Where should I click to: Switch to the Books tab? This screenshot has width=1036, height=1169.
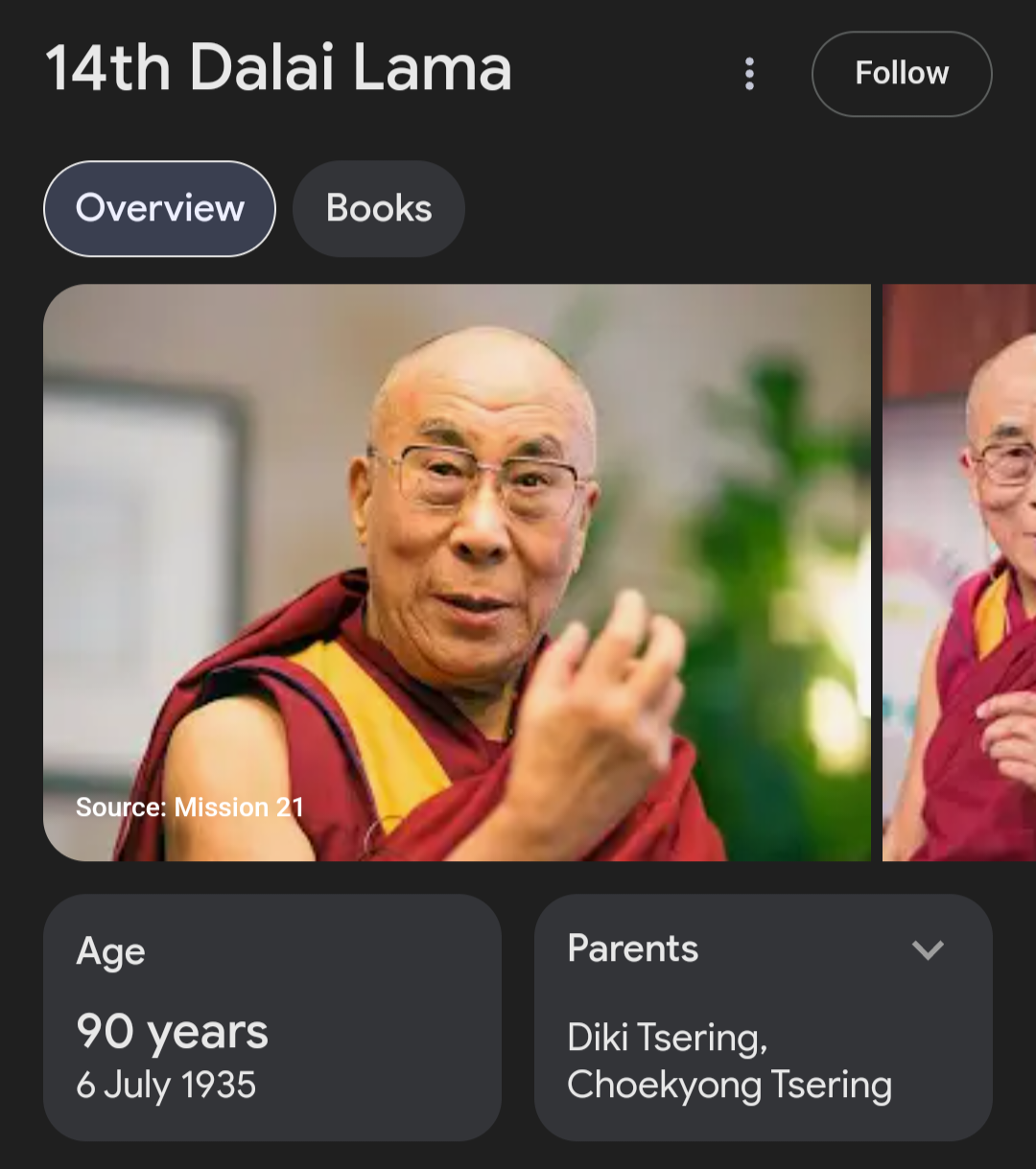click(x=379, y=208)
